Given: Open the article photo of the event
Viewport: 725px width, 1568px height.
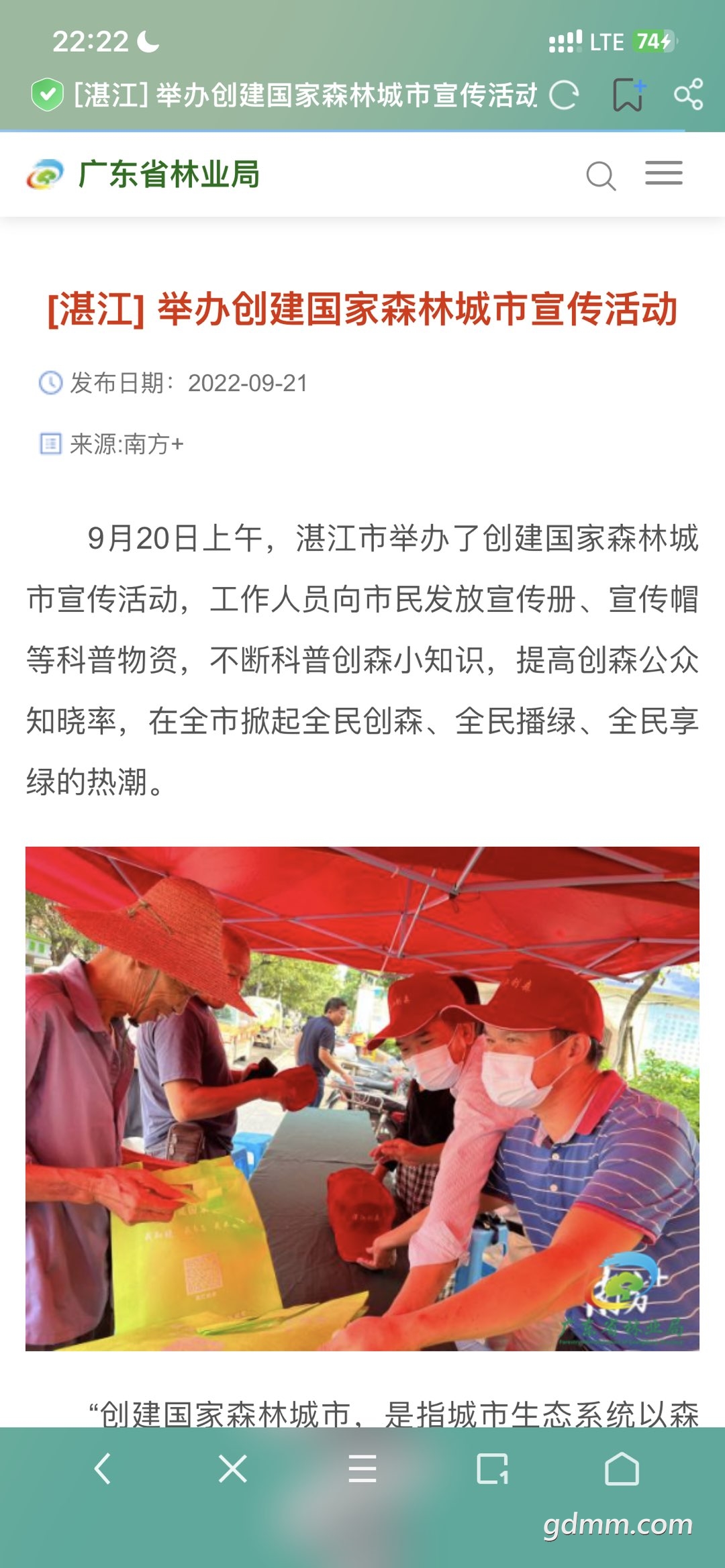Looking at the screenshot, I should (x=362, y=1098).
